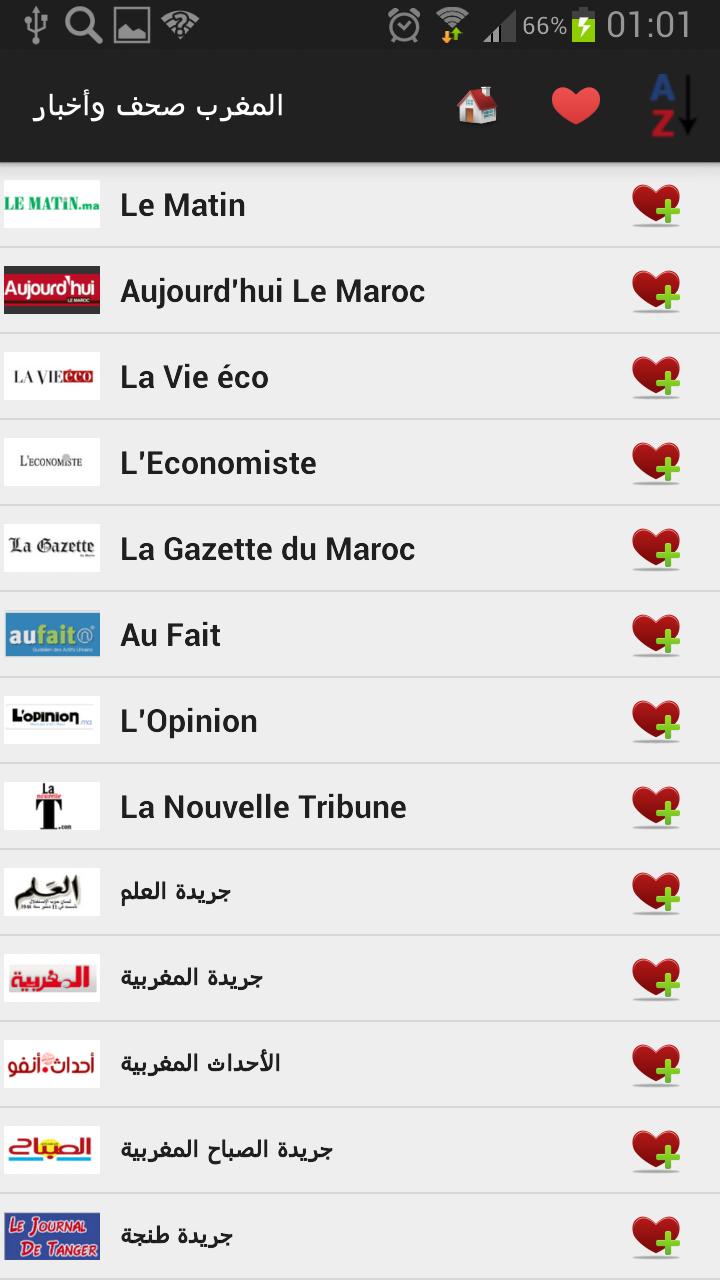Open the home screen via the house icon
This screenshot has width=720, height=1280.
pyautogui.click(x=477, y=104)
